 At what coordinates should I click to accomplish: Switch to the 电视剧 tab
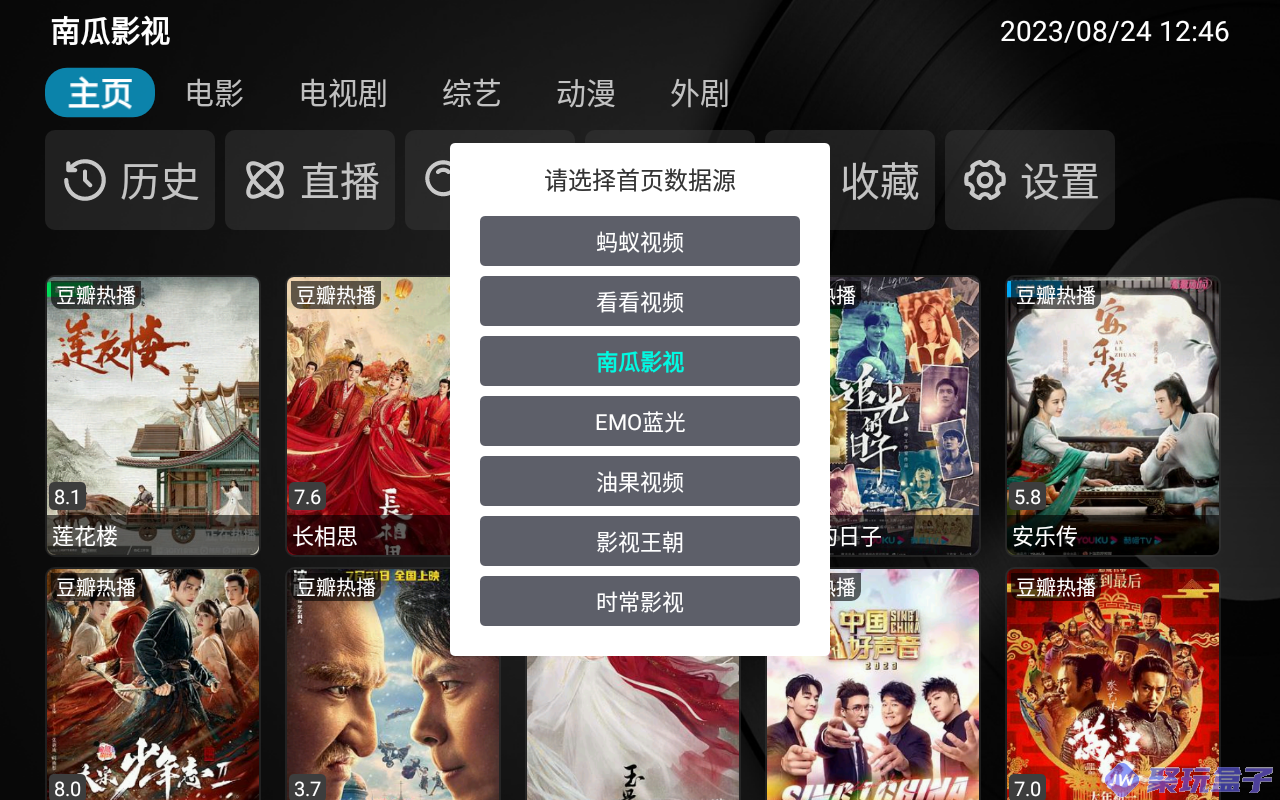pos(343,93)
